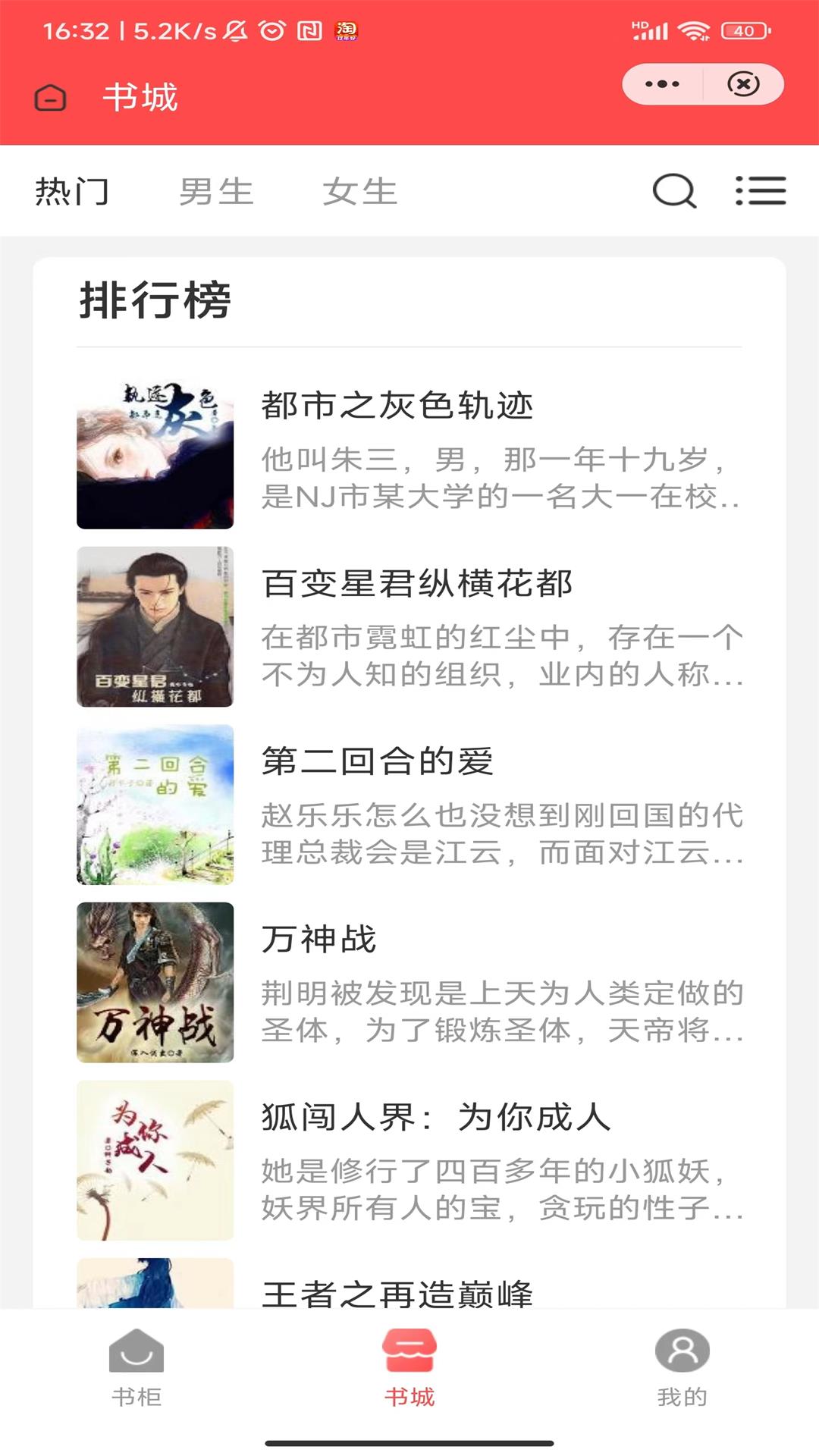Image resolution: width=819 pixels, height=1456 pixels.
Task: Open the search icon
Action: click(674, 191)
